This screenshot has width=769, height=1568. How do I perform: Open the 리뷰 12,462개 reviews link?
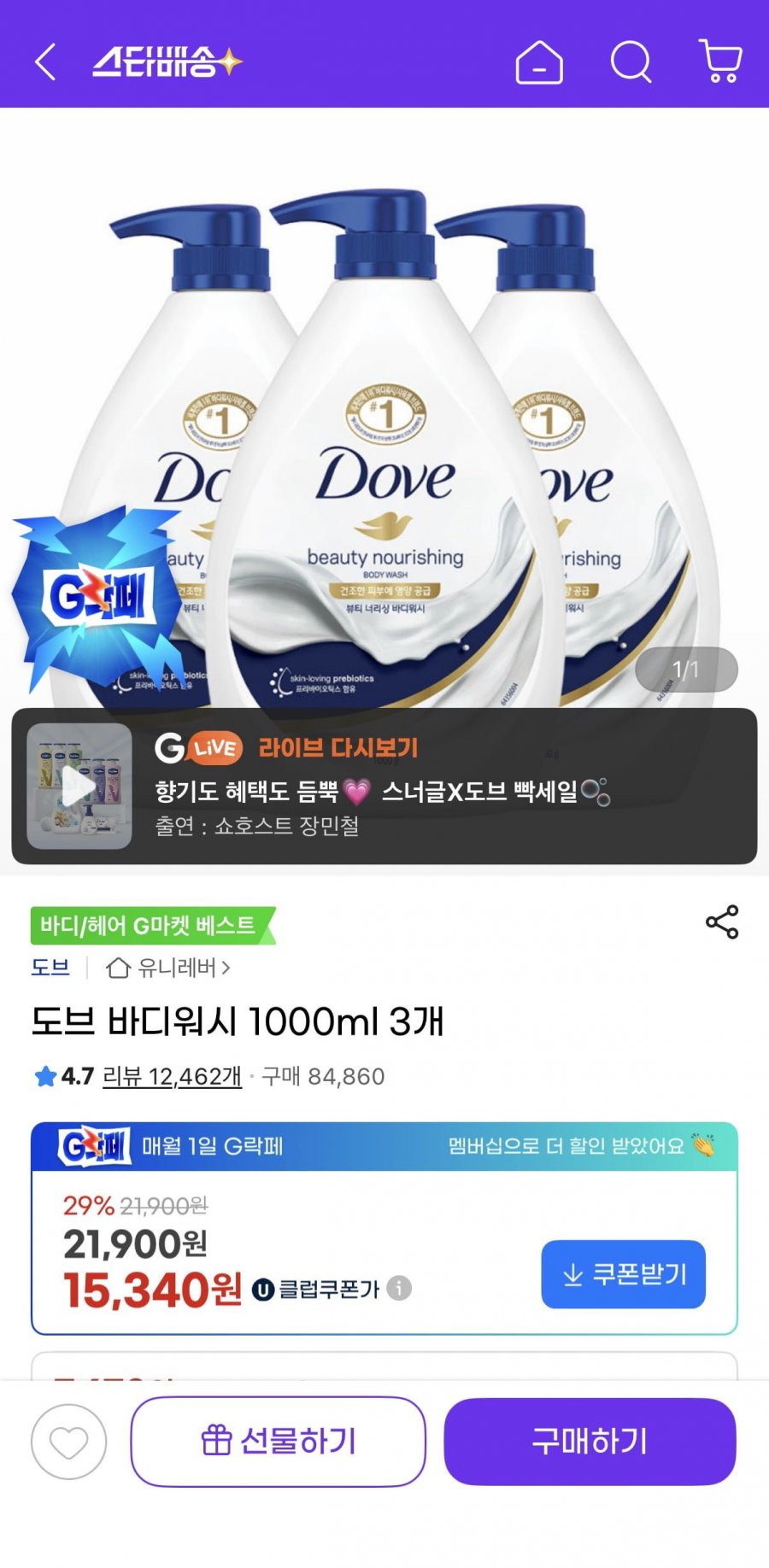[173, 1076]
